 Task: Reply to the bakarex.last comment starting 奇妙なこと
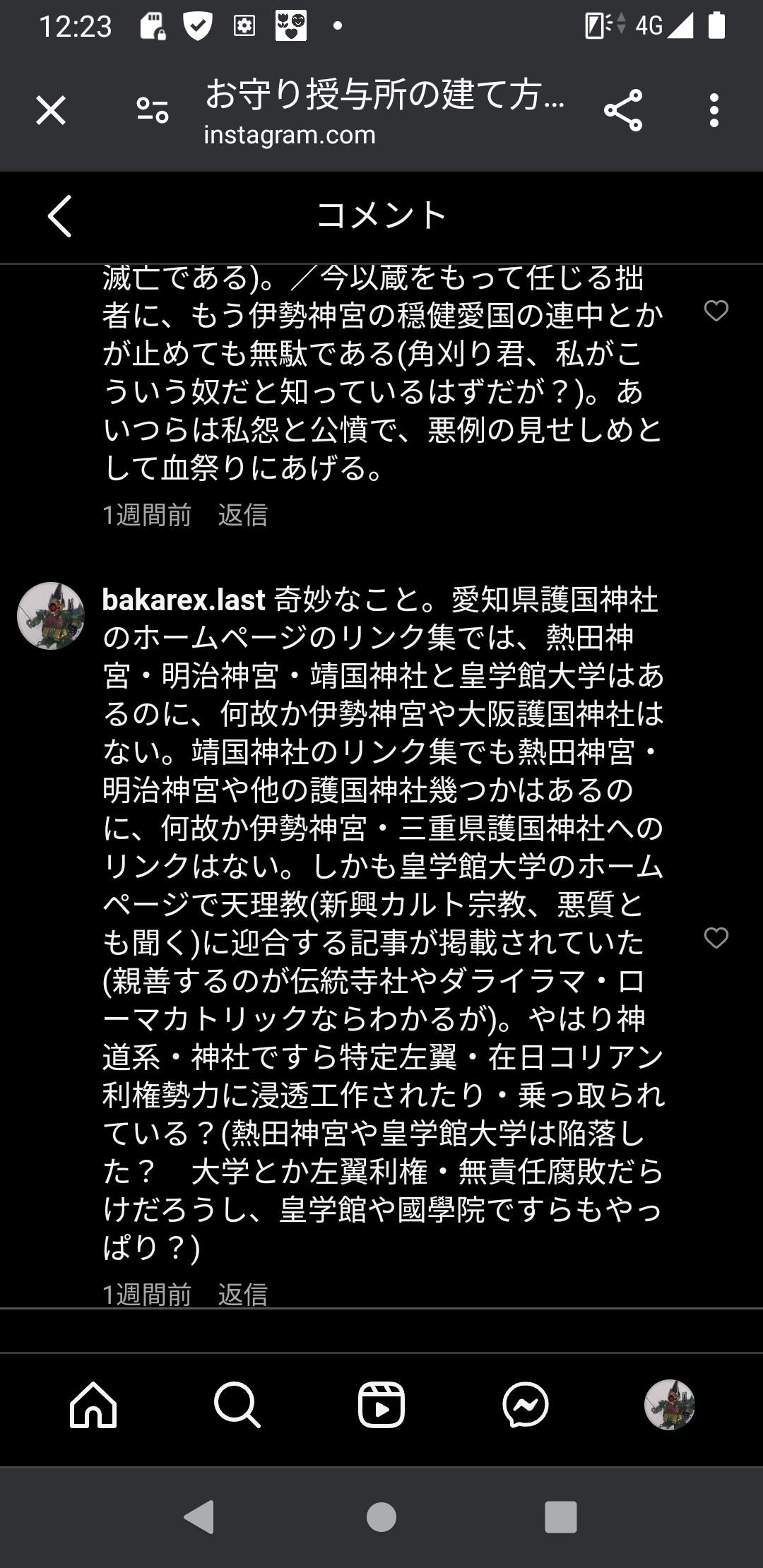[242, 1294]
